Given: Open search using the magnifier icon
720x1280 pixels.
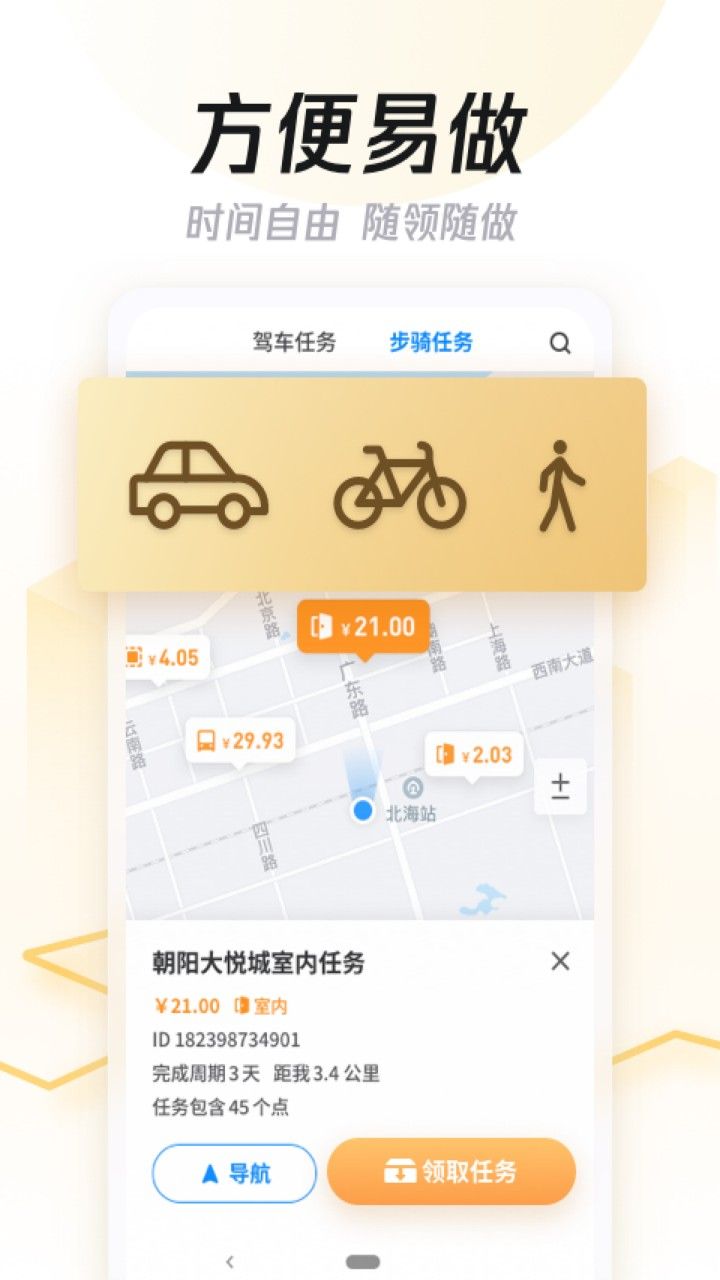Looking at the screenshot, I should click(x=558, y=341).
